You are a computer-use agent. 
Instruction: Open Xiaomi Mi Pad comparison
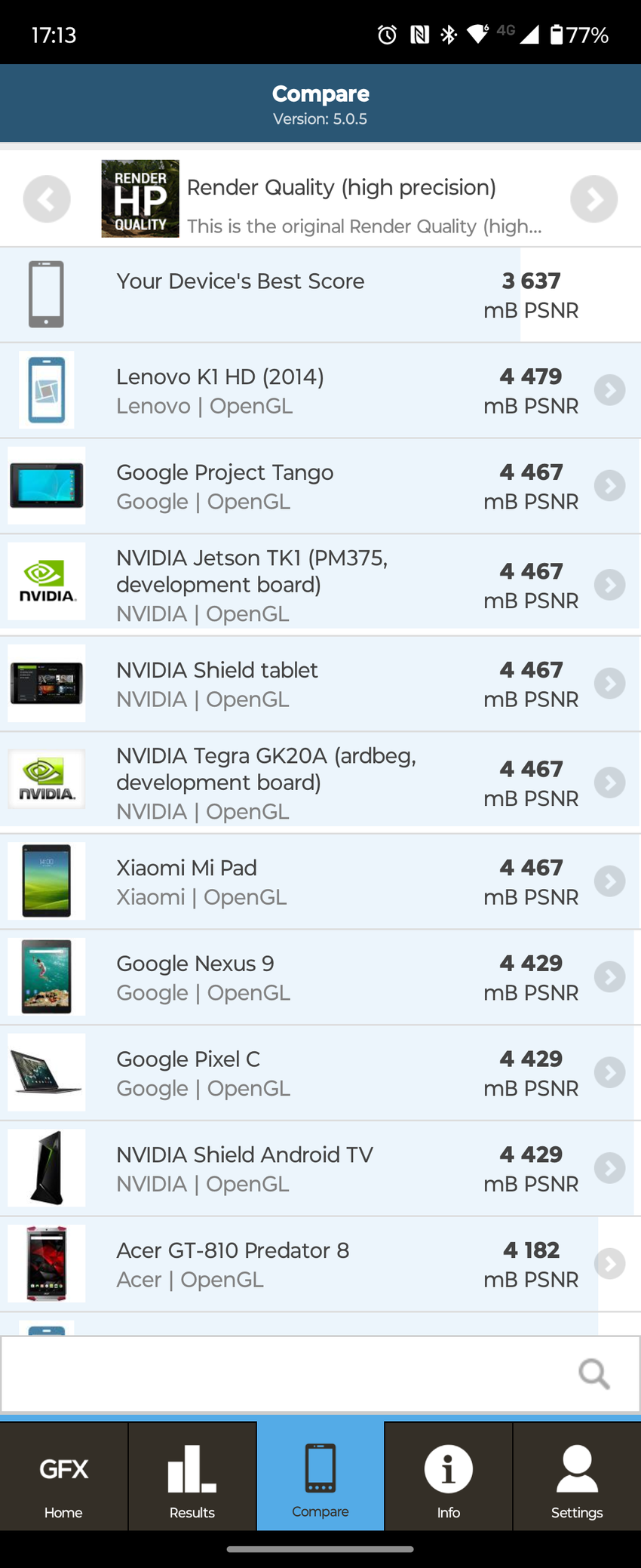point(320,881)
